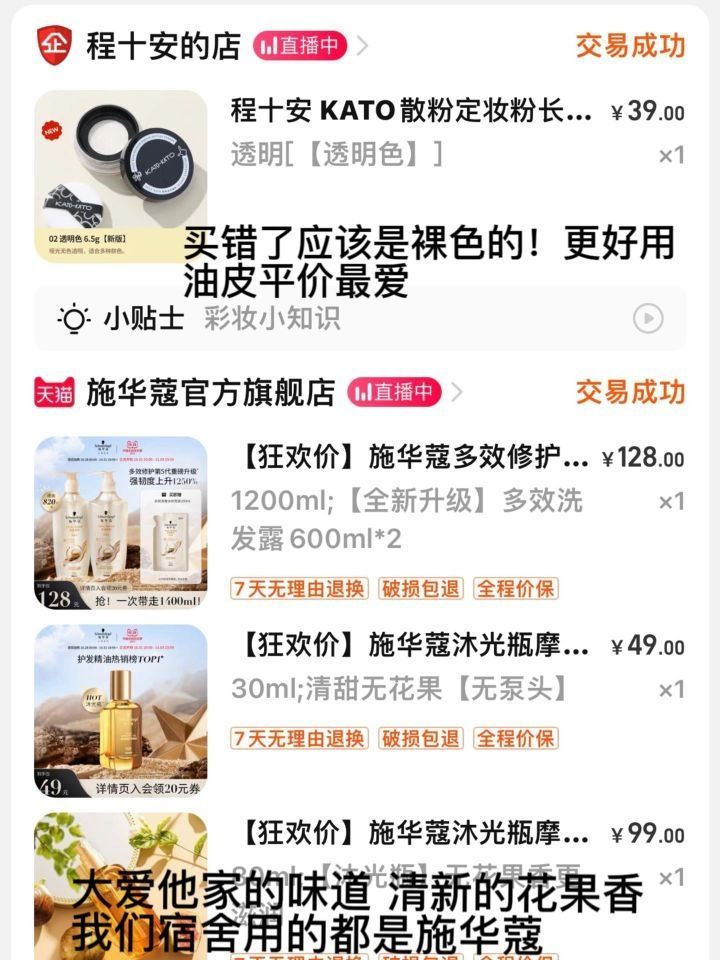
Task: Tap the golden 沐光瓶 hair oil product image
Action: [120, 710]
